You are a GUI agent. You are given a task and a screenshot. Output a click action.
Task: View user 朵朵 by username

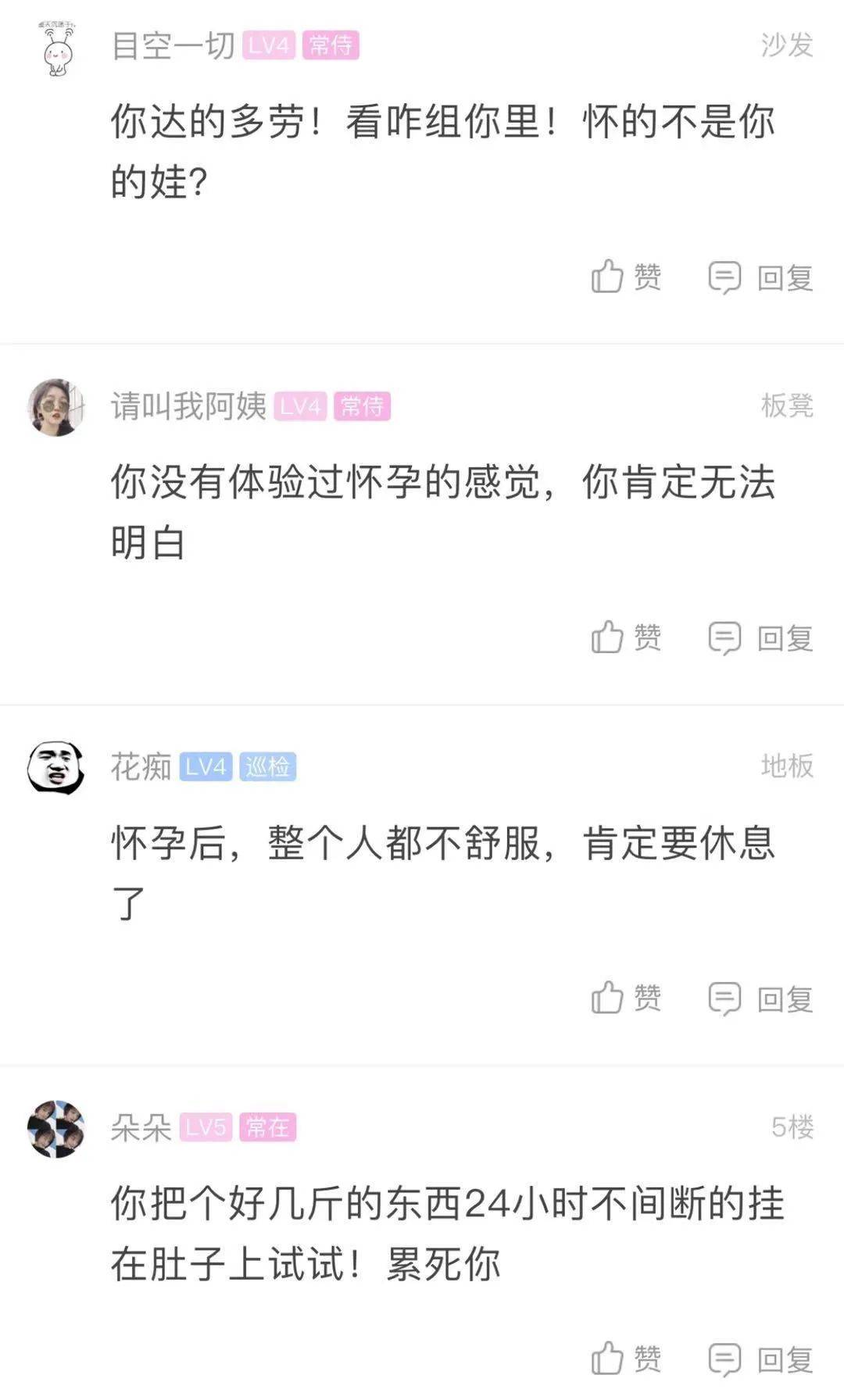pos(141,1127)
